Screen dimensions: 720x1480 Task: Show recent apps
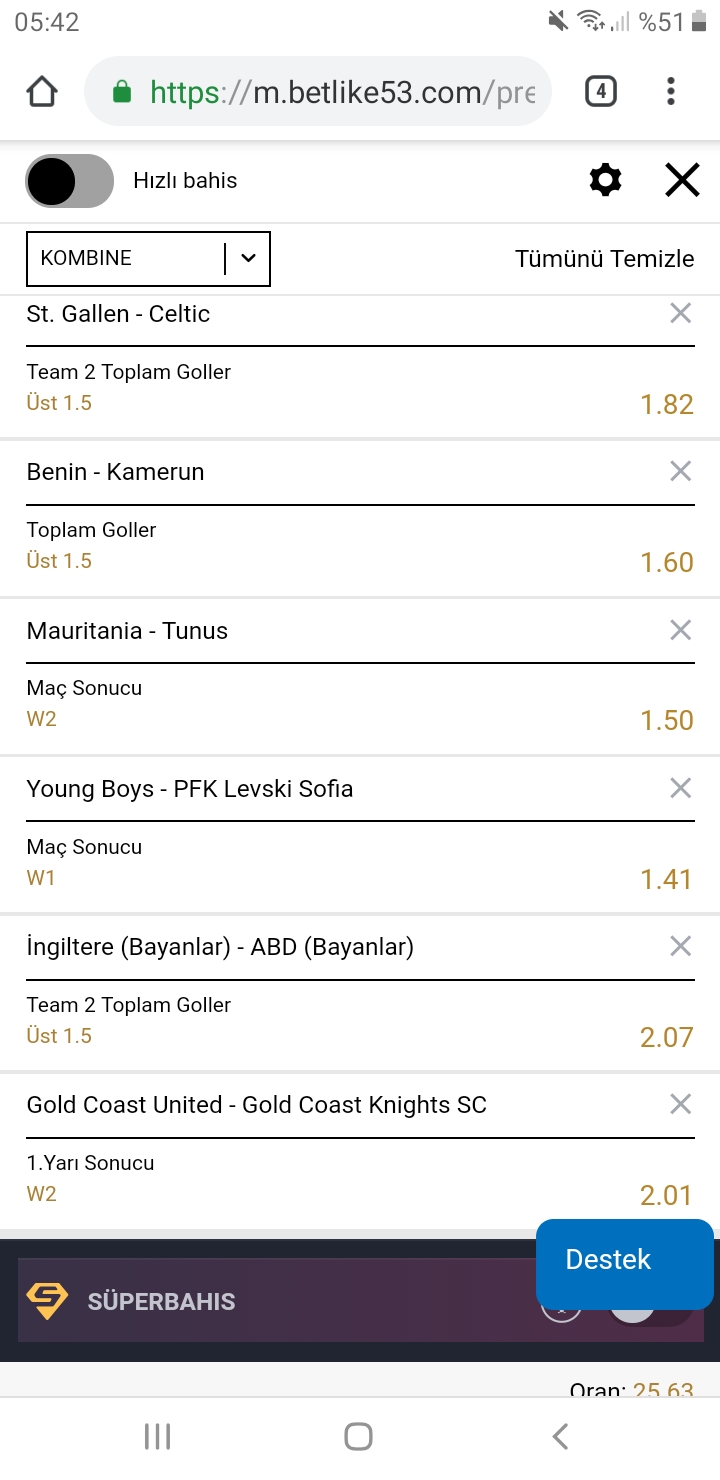[158, 1437]
